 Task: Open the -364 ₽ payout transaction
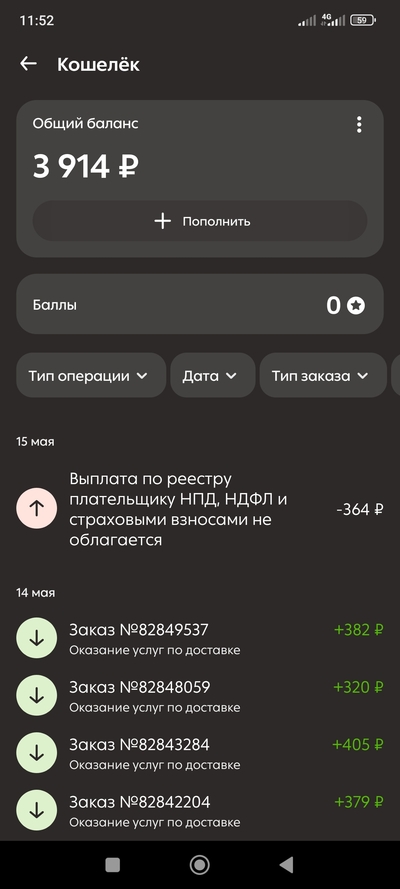pyautogui.click(x=200, y=510)
